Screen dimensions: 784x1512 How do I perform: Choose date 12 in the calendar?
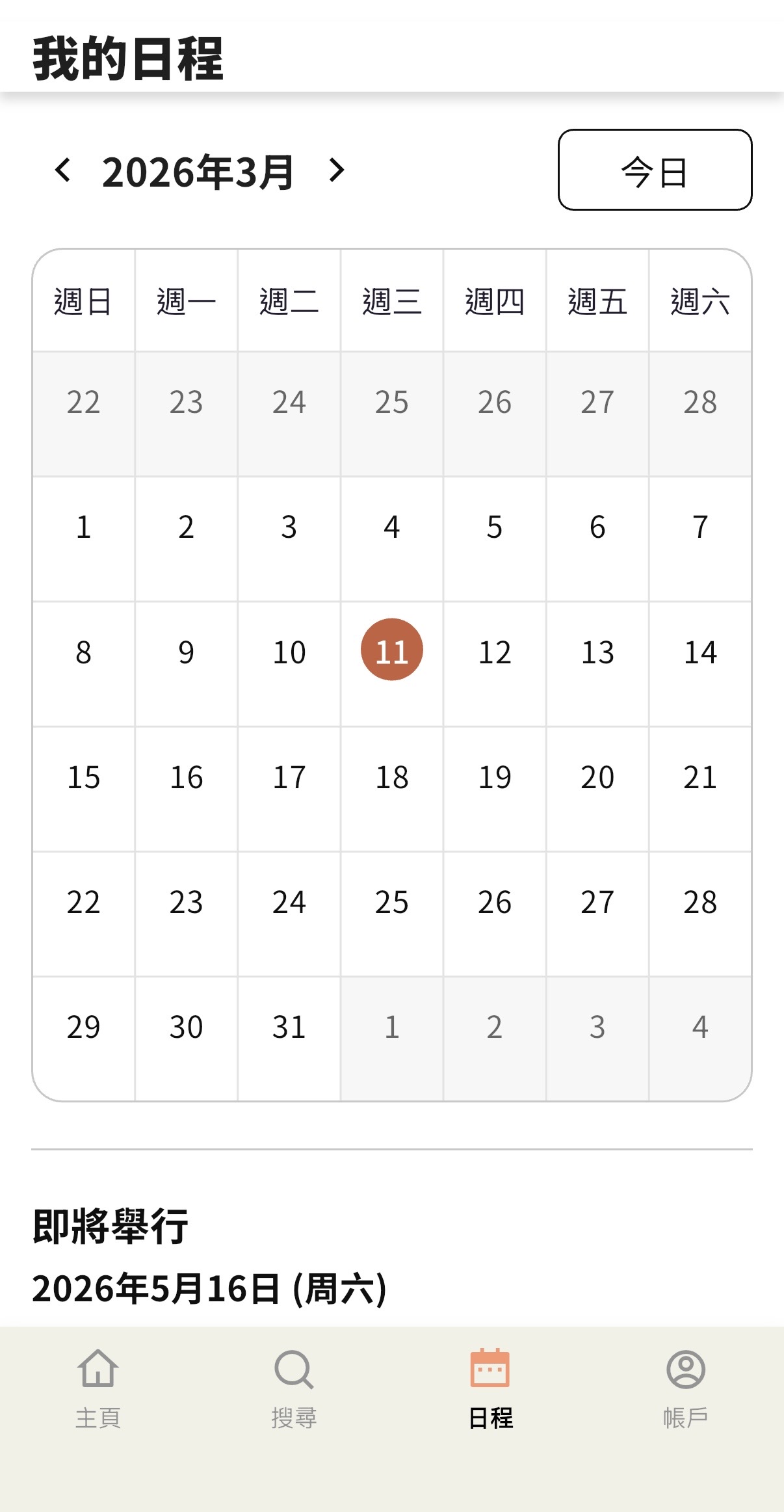[495, 652]
